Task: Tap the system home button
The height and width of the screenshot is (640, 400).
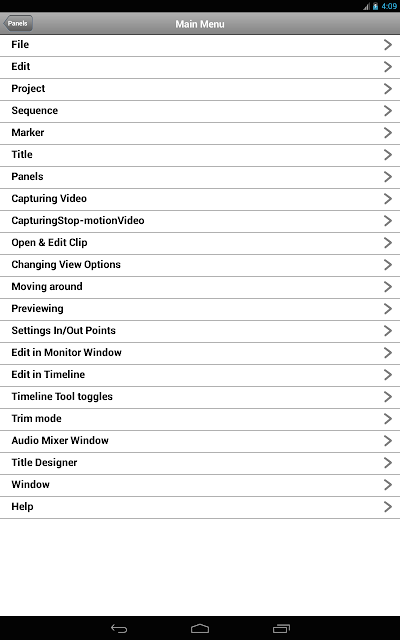Action: pos(200,629)
